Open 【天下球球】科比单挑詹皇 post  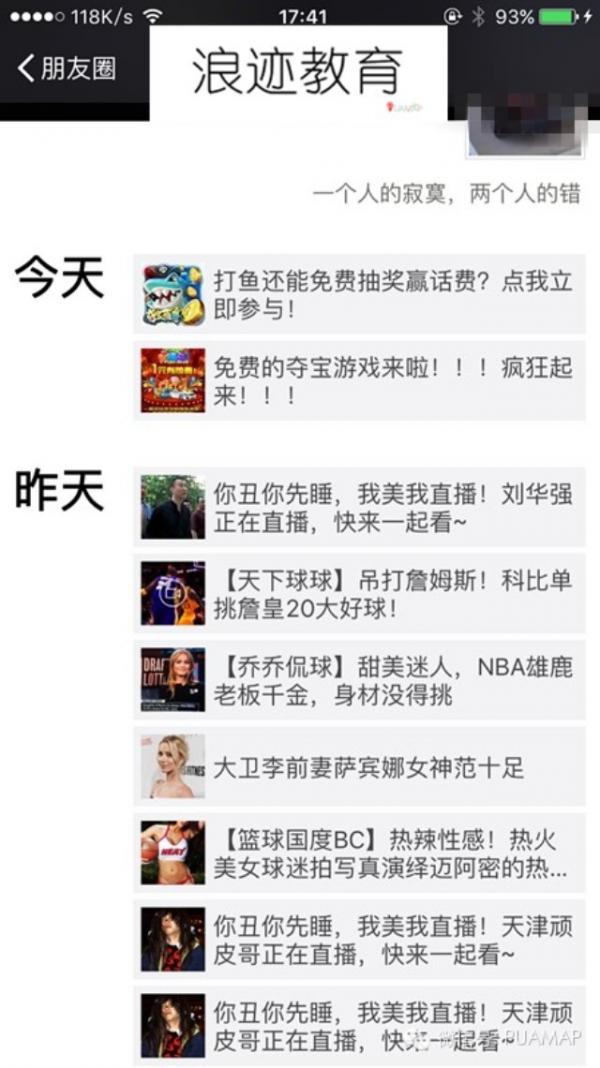[x=359, y=594]
